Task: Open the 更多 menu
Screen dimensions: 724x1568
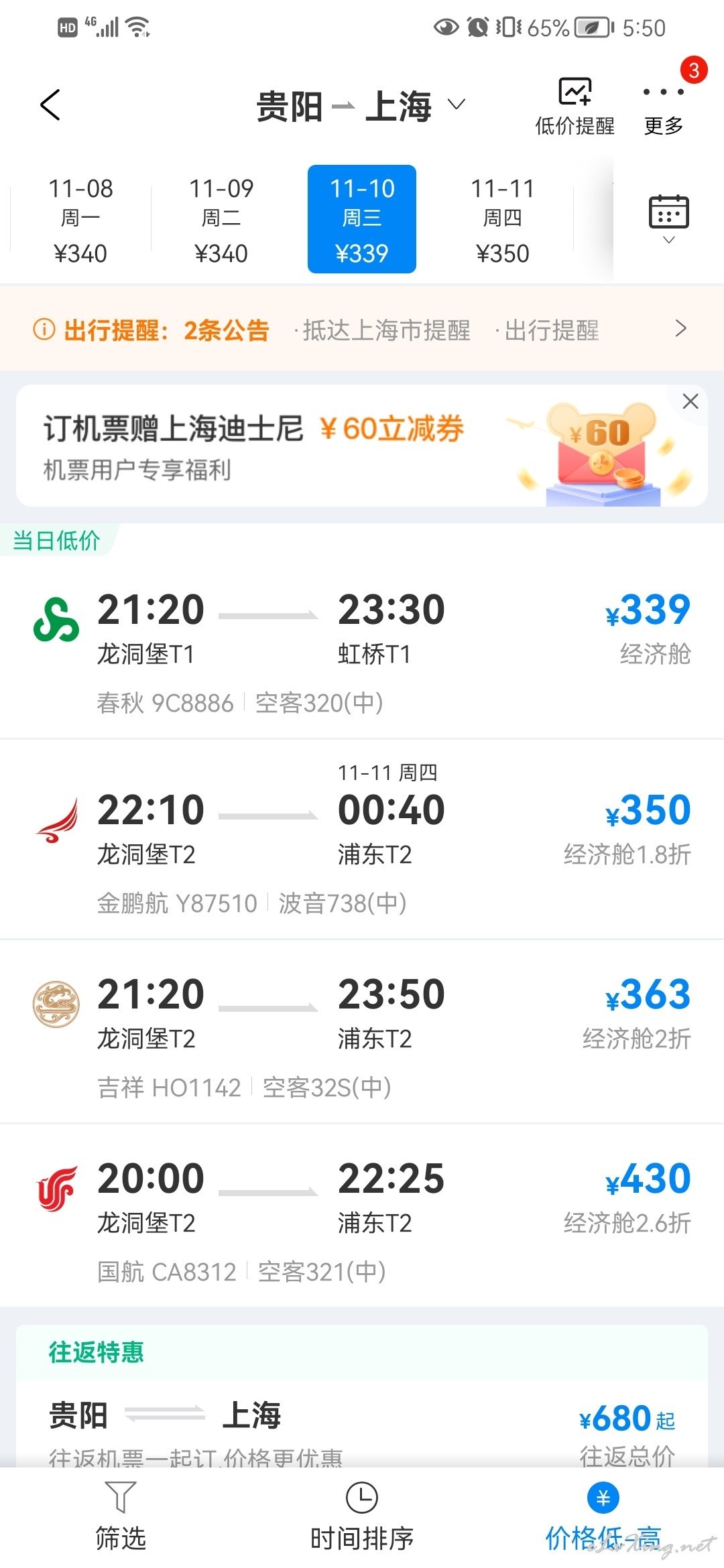Action: point(664,107)
